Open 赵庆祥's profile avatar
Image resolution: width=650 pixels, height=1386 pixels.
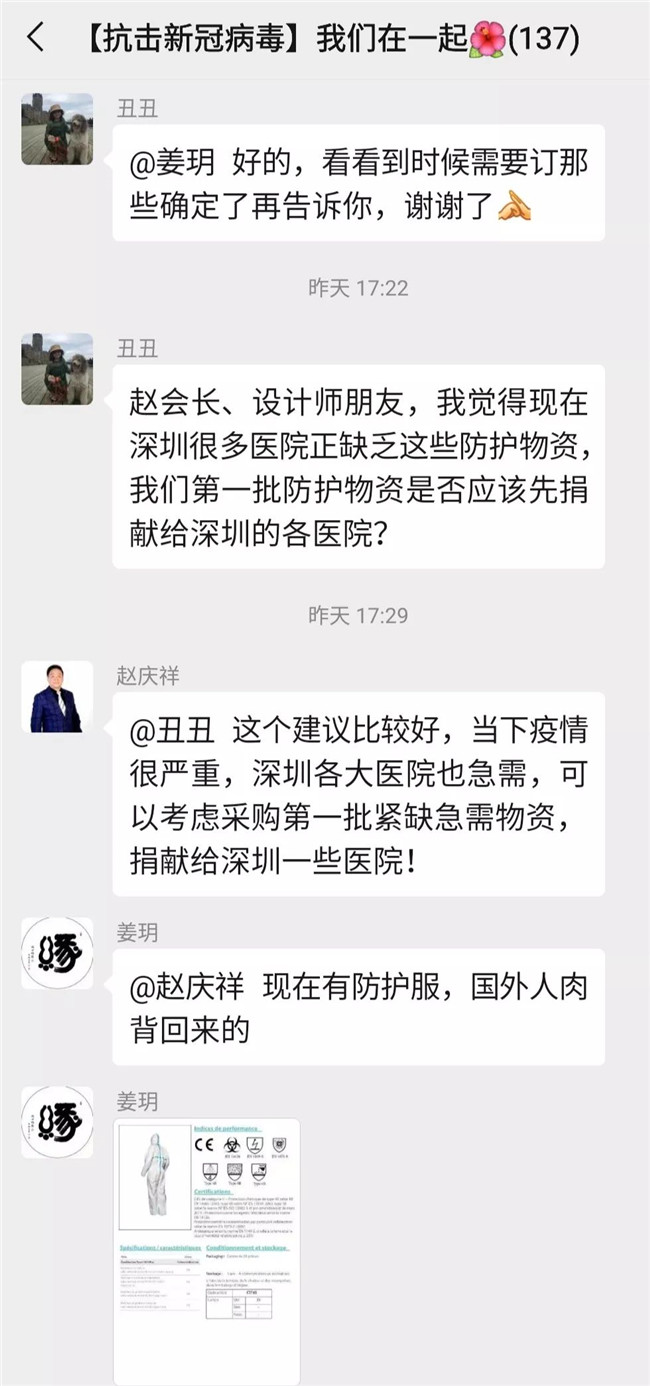coord(57,697)
